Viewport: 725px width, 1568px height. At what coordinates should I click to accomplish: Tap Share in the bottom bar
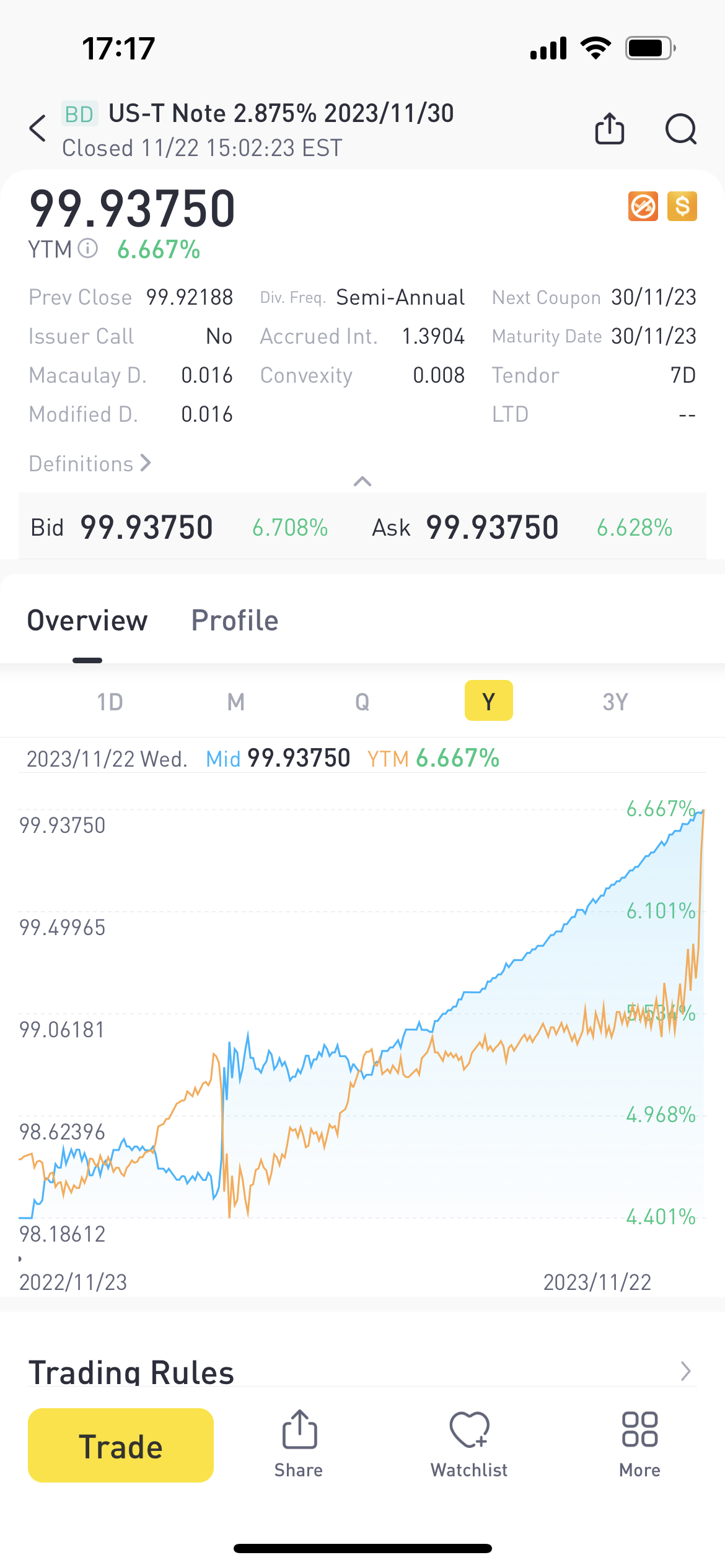299,1444
